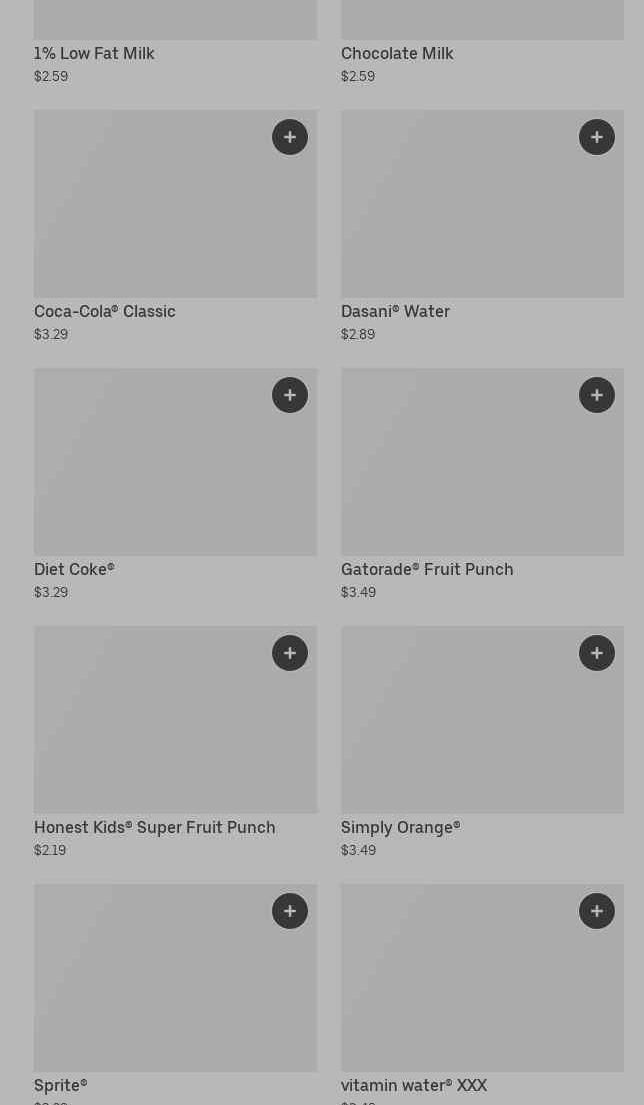Add Gatorade Fruit Punch to the order
644x1105 pixels.
pyautogui.click(x=597, y=395)
